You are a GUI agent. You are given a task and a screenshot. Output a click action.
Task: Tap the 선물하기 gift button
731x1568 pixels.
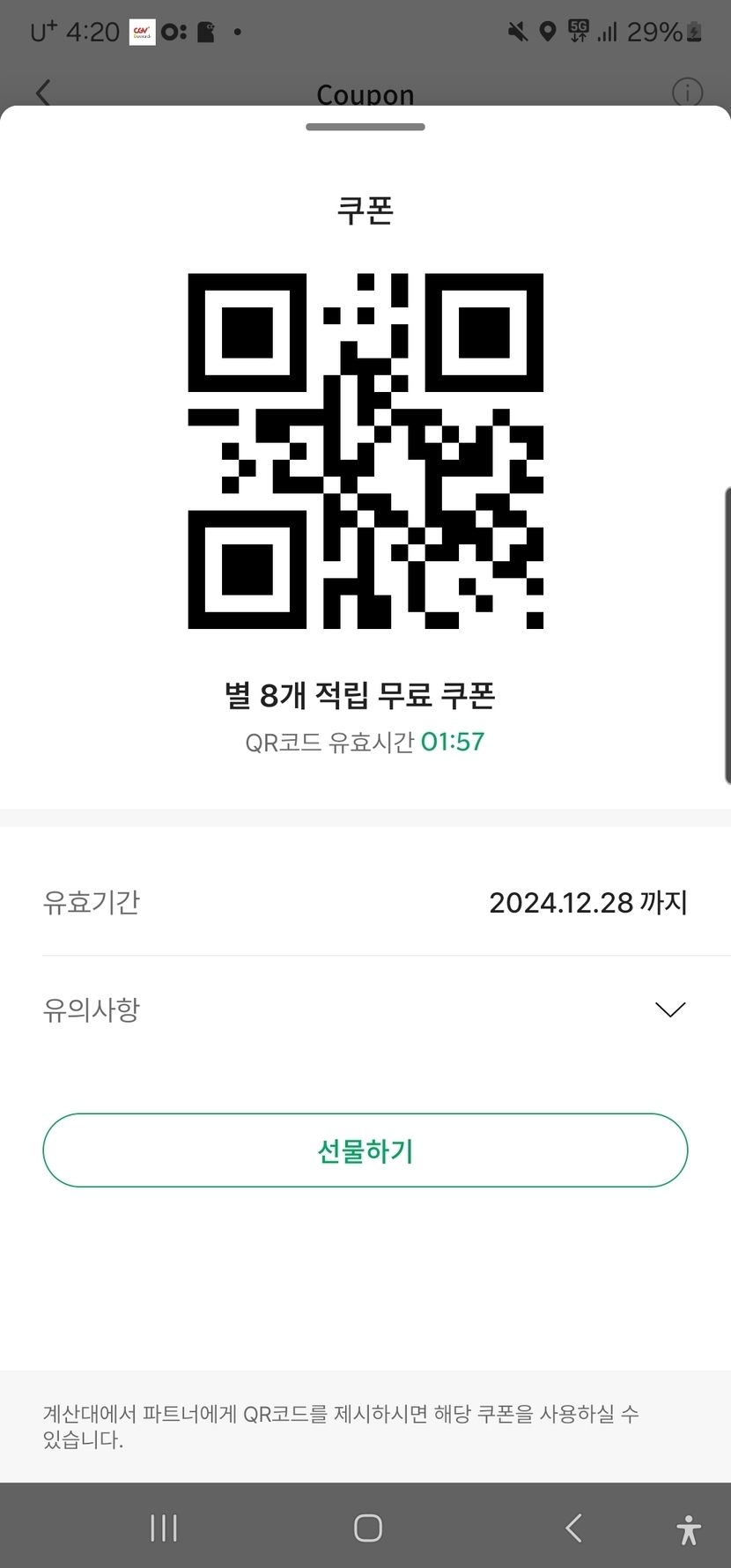click(x=365, y=1150)
